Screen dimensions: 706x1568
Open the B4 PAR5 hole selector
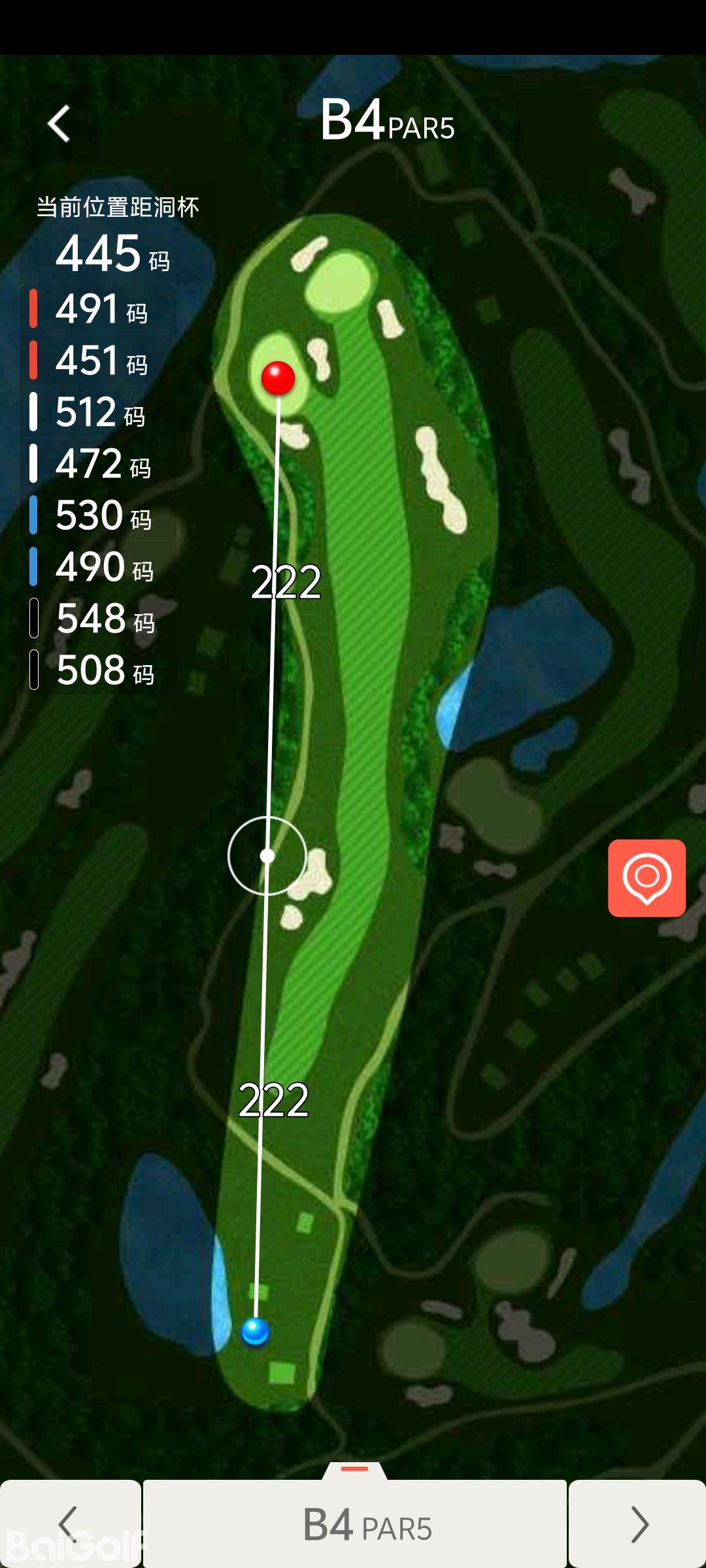coord(355,1524)
